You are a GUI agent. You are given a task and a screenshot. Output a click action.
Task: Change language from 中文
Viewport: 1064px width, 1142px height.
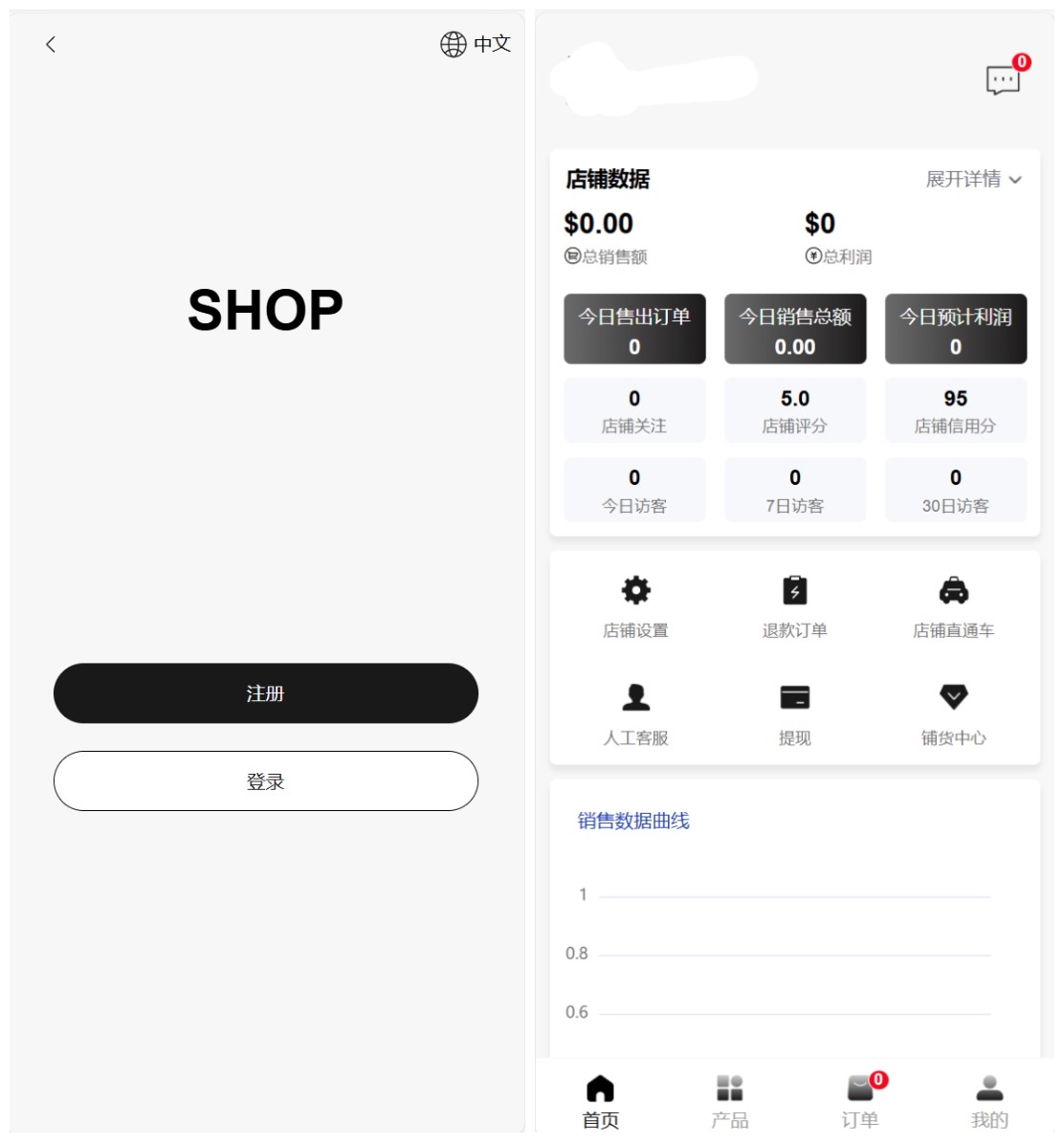tap(476, 44)
